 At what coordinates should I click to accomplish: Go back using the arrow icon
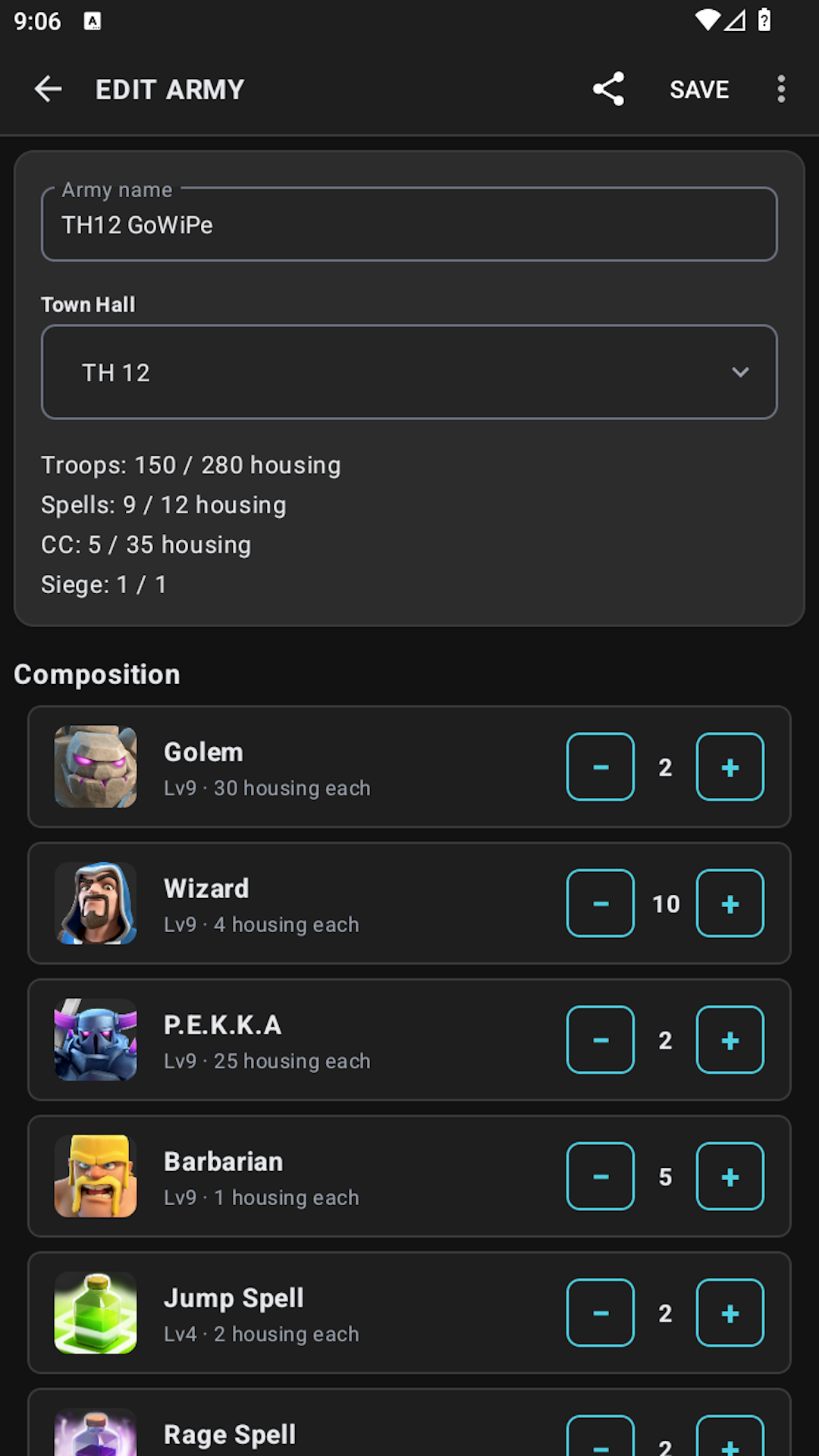(x=48, y=89)
